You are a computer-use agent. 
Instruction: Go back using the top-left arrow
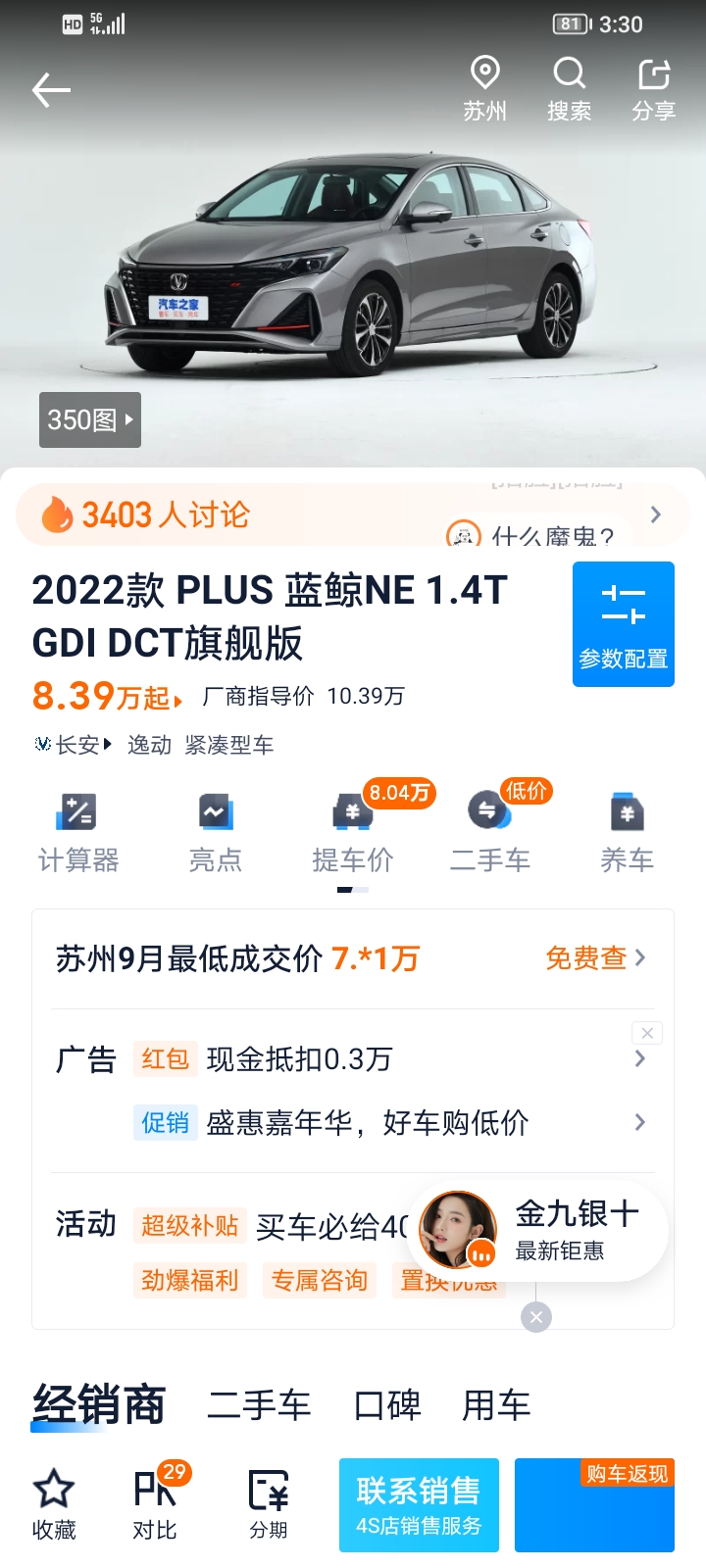click(51, 90)
